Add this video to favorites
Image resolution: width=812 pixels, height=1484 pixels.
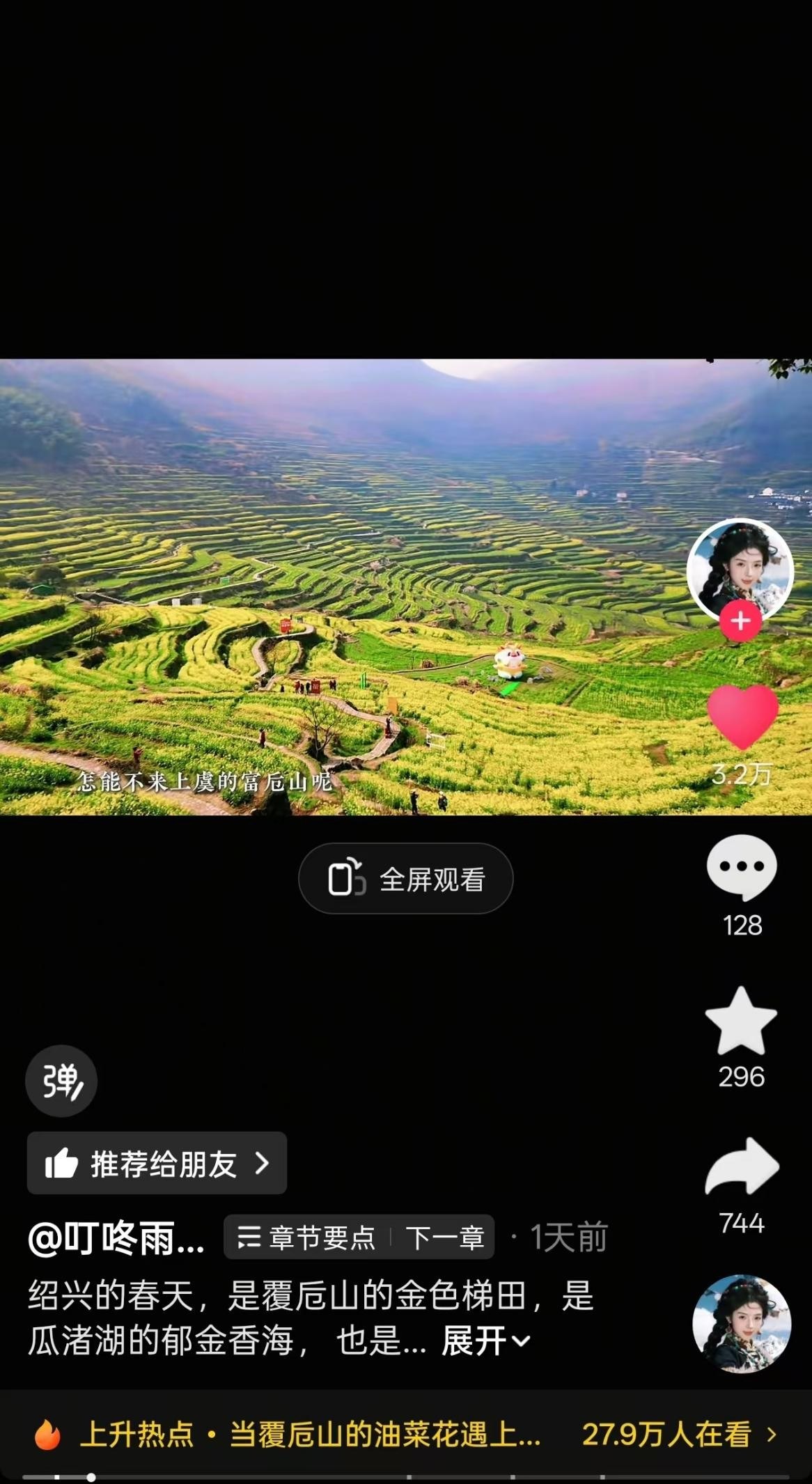coord(741,1021)
